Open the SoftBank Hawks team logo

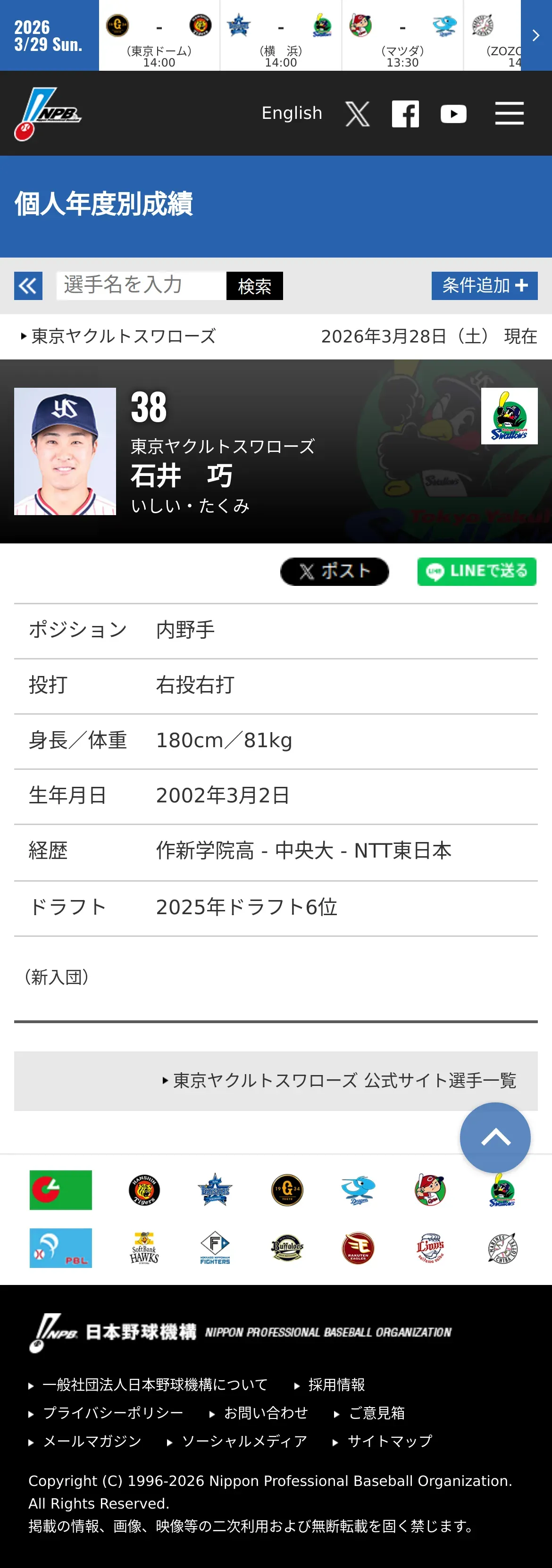pos(144,1248)
